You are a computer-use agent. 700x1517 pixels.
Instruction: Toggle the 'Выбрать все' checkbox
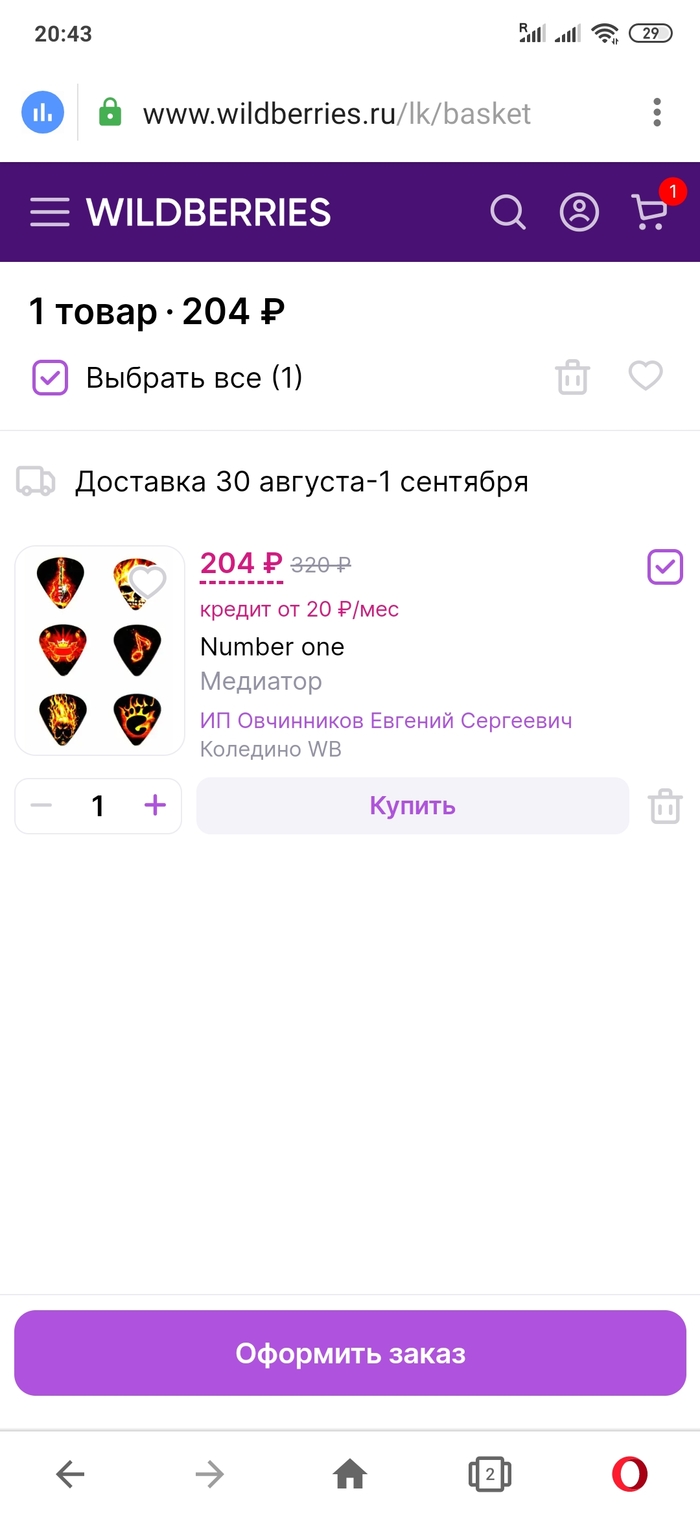[x=50, y=378]
